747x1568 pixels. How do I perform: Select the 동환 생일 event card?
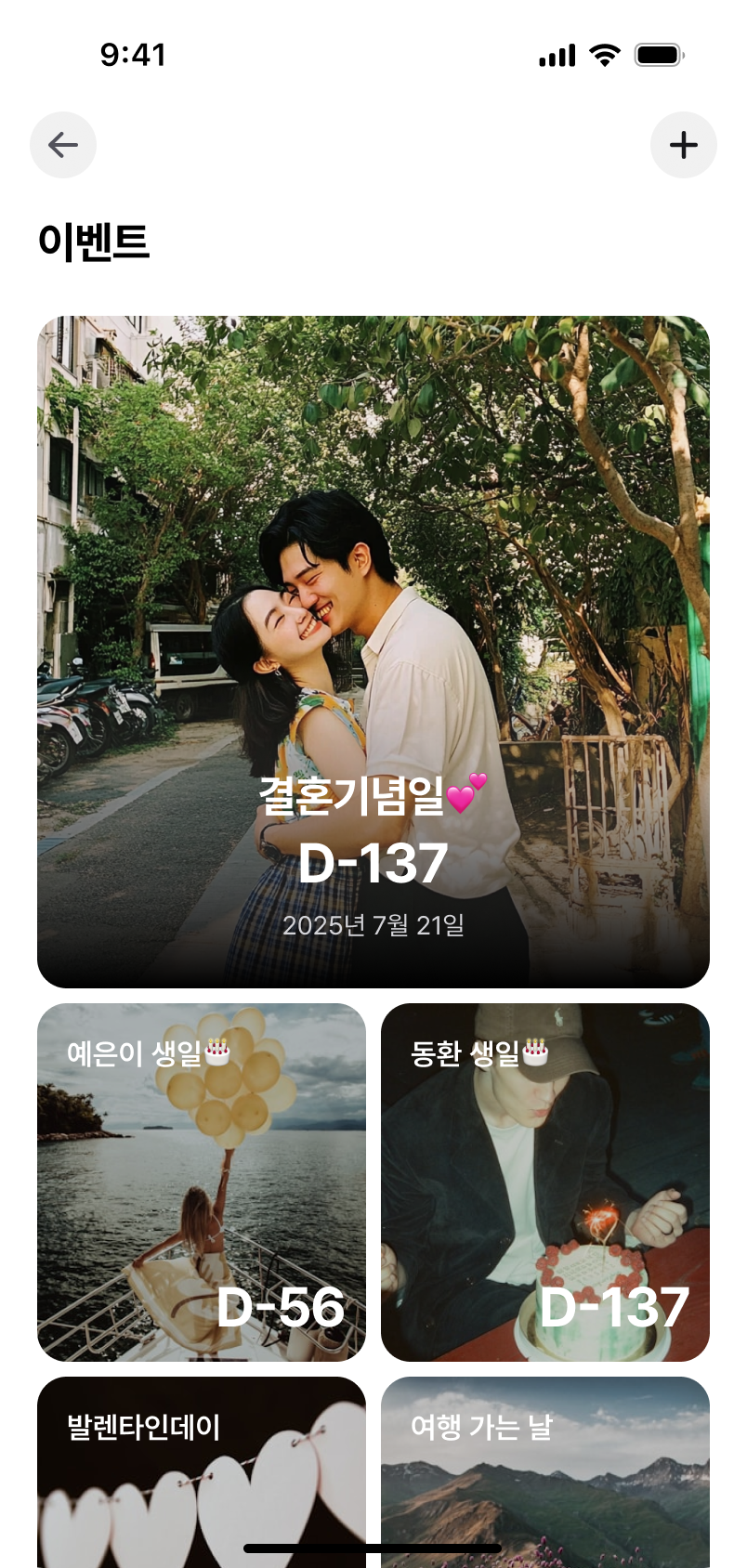[x=545, y=1182]
